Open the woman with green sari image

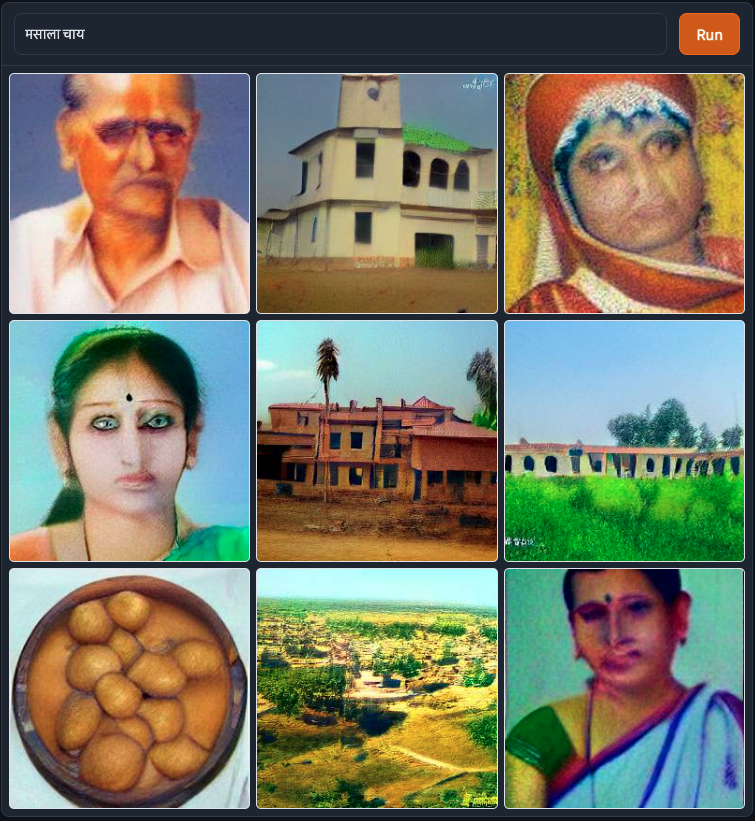tap(130, 441)
